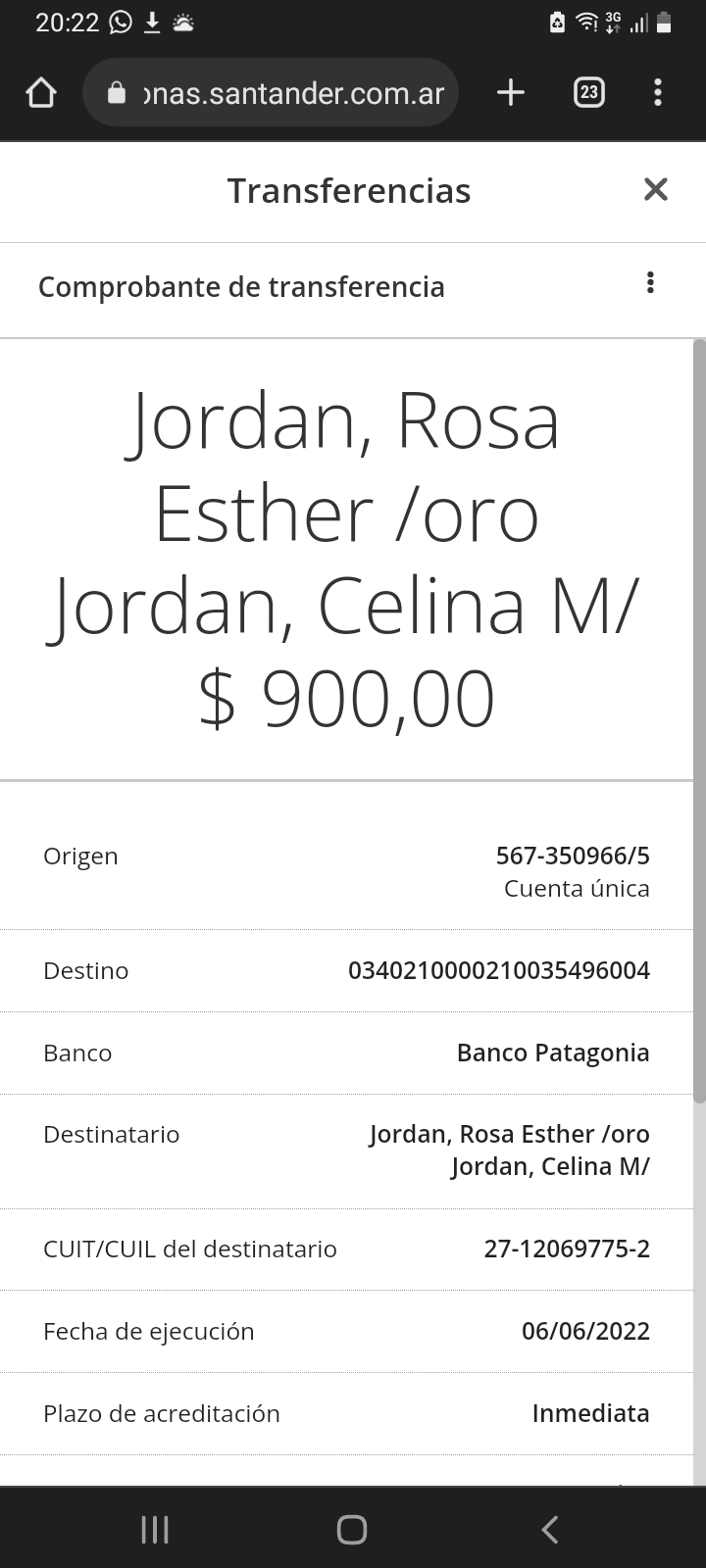Open the Comprobante de transferencia options menu
Screen dimensions: 706x1568
coord(650,283)
